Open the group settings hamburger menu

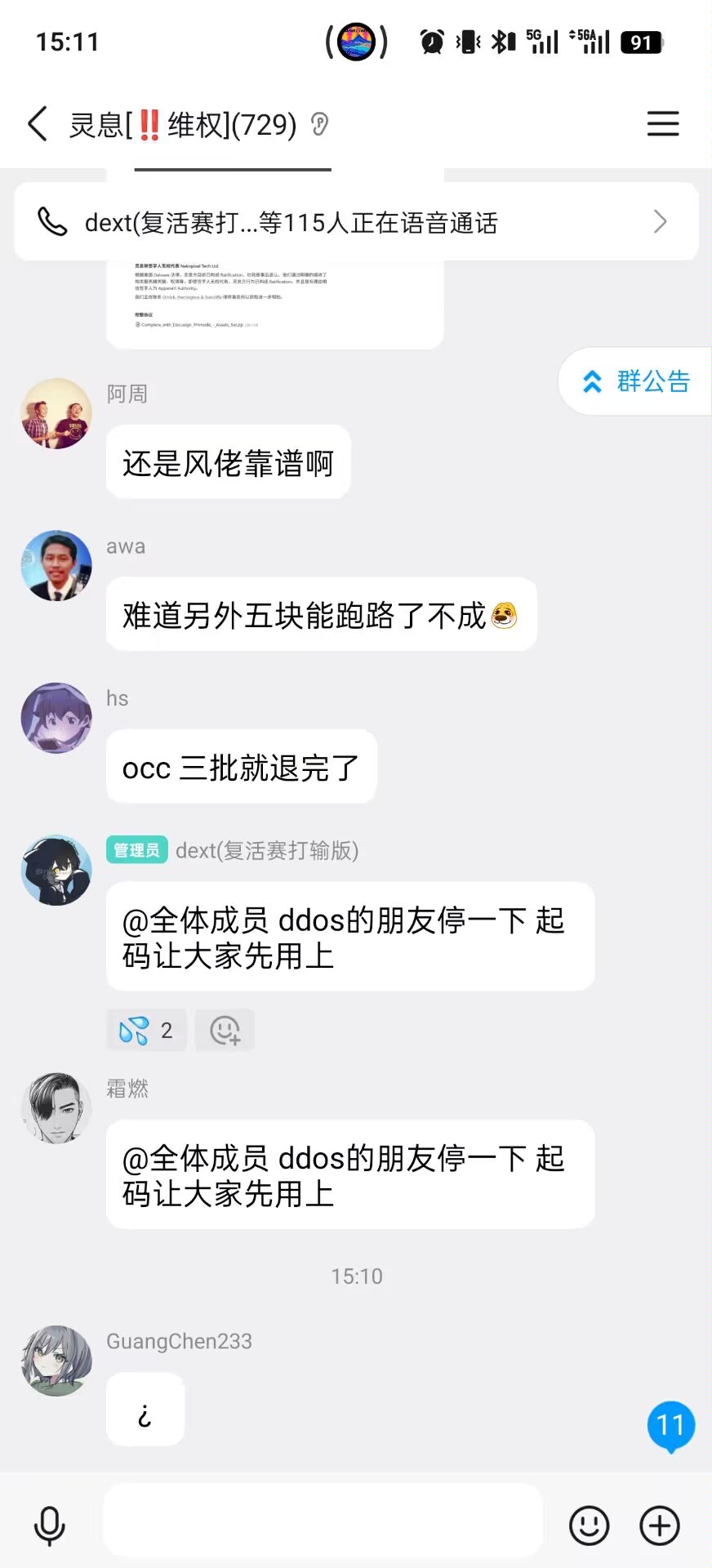coord(663,124)
